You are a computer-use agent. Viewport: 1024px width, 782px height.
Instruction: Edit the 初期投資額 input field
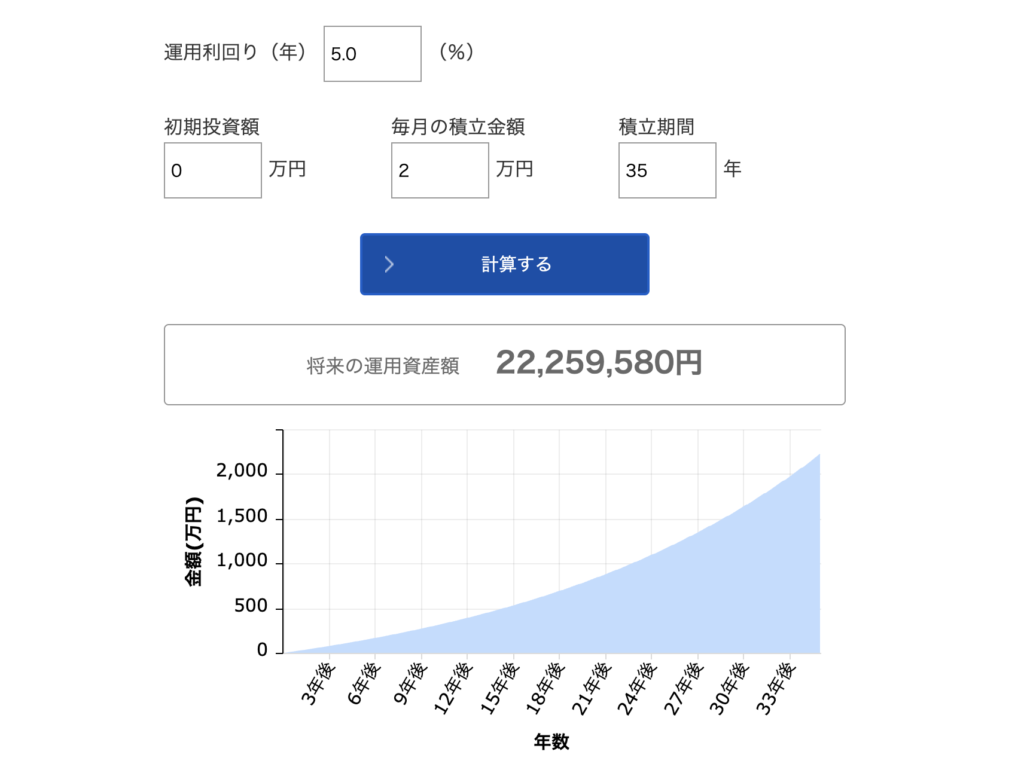212,170
